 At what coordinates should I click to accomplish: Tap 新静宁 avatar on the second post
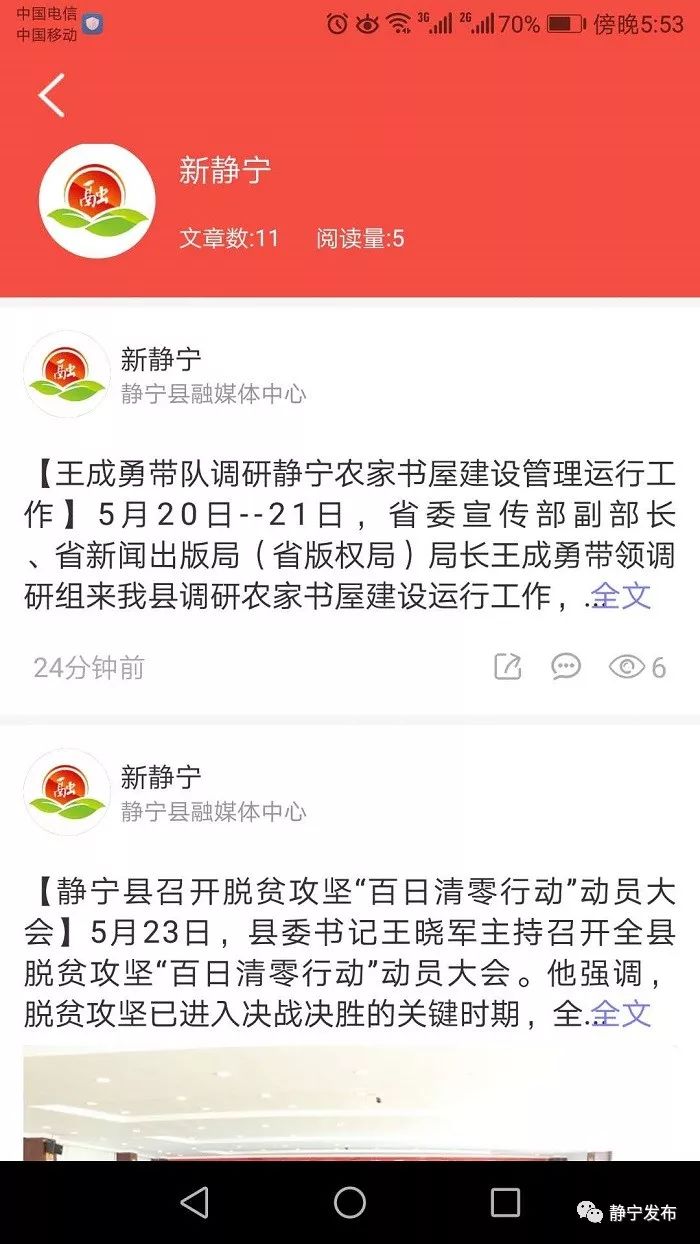(67, 792)
